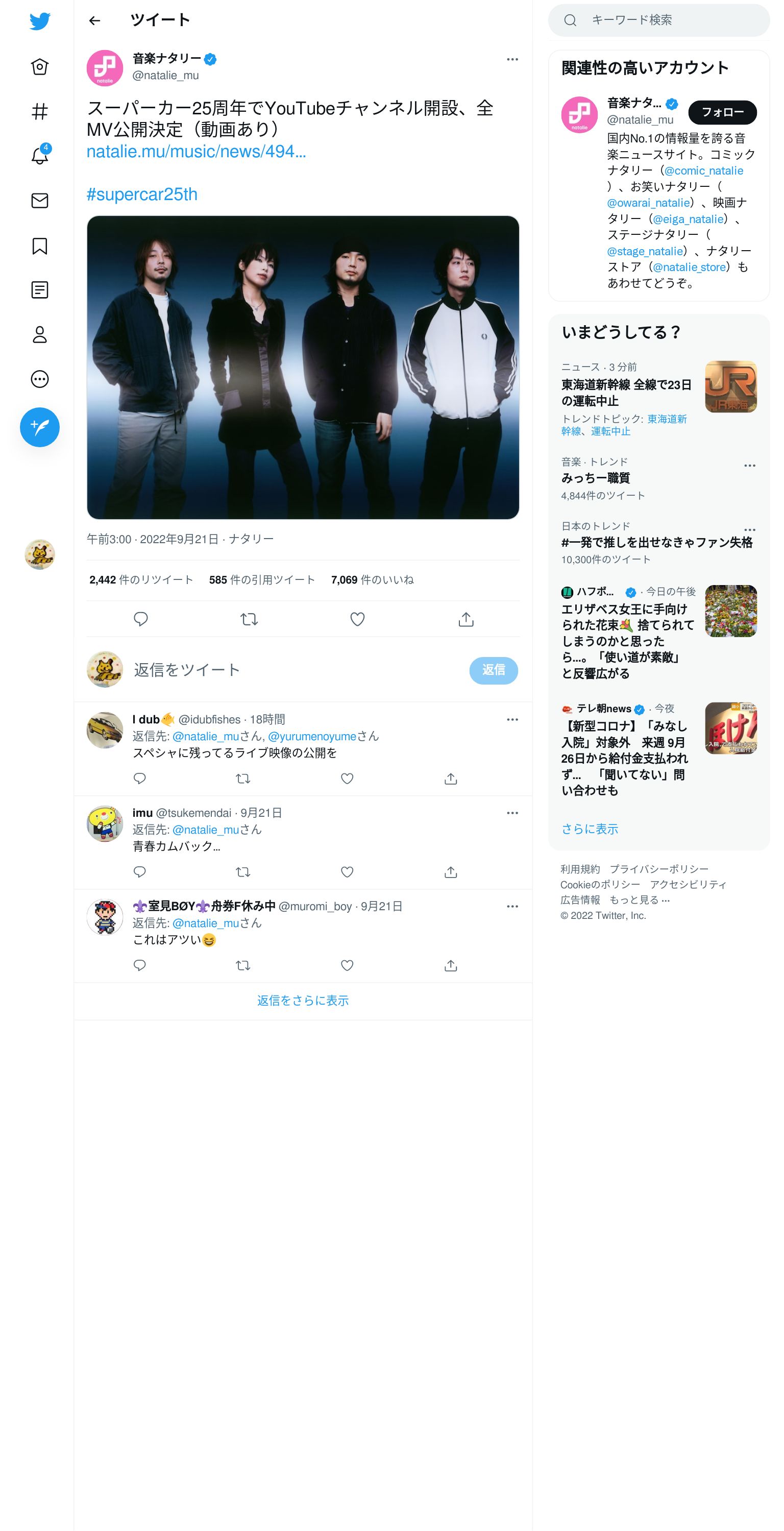The image size is (784, 1531).
Task: Open the bookmarks icon in sidebar
Action: 40,246
